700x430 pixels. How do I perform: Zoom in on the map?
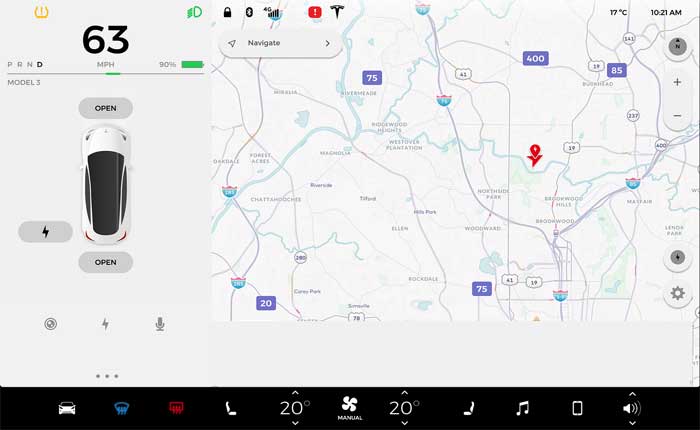click(677, 82)
